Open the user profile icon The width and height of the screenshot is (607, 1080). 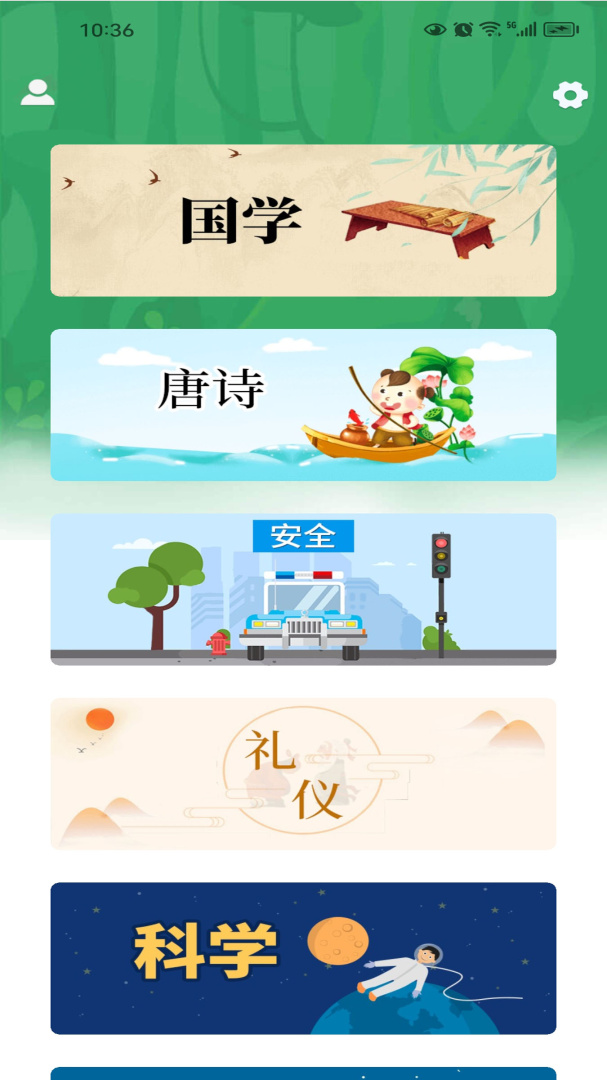[38, 93]
